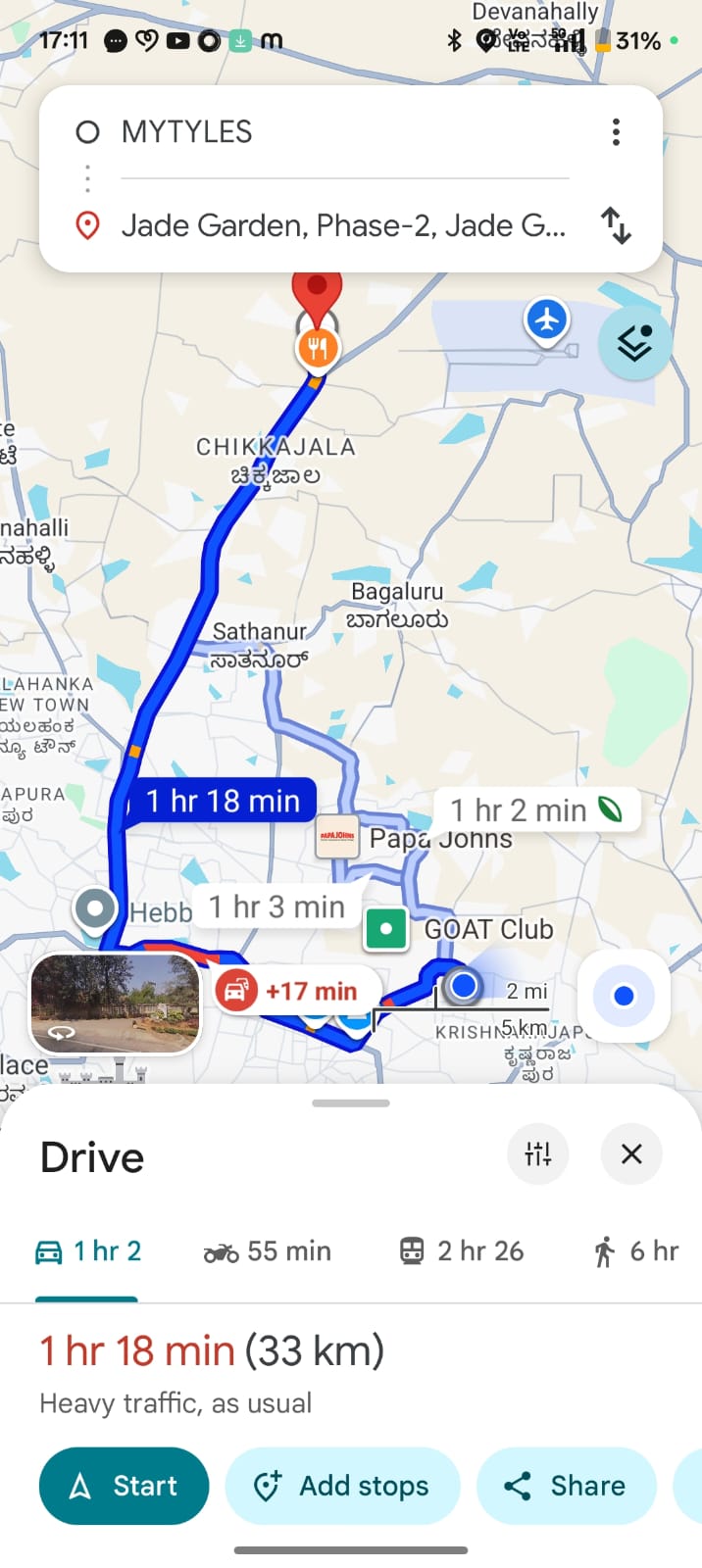Open the Street View thumbnail
The width and height of the screenshot is (702, 1568).
116,1004
